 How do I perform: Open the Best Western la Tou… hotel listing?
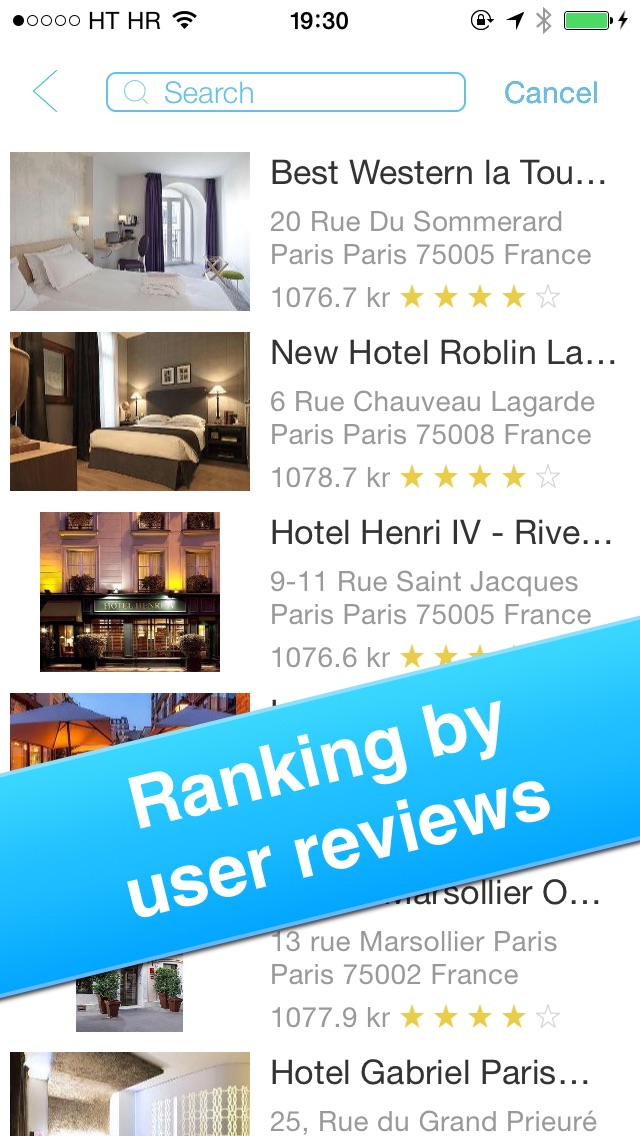point(320,231)
